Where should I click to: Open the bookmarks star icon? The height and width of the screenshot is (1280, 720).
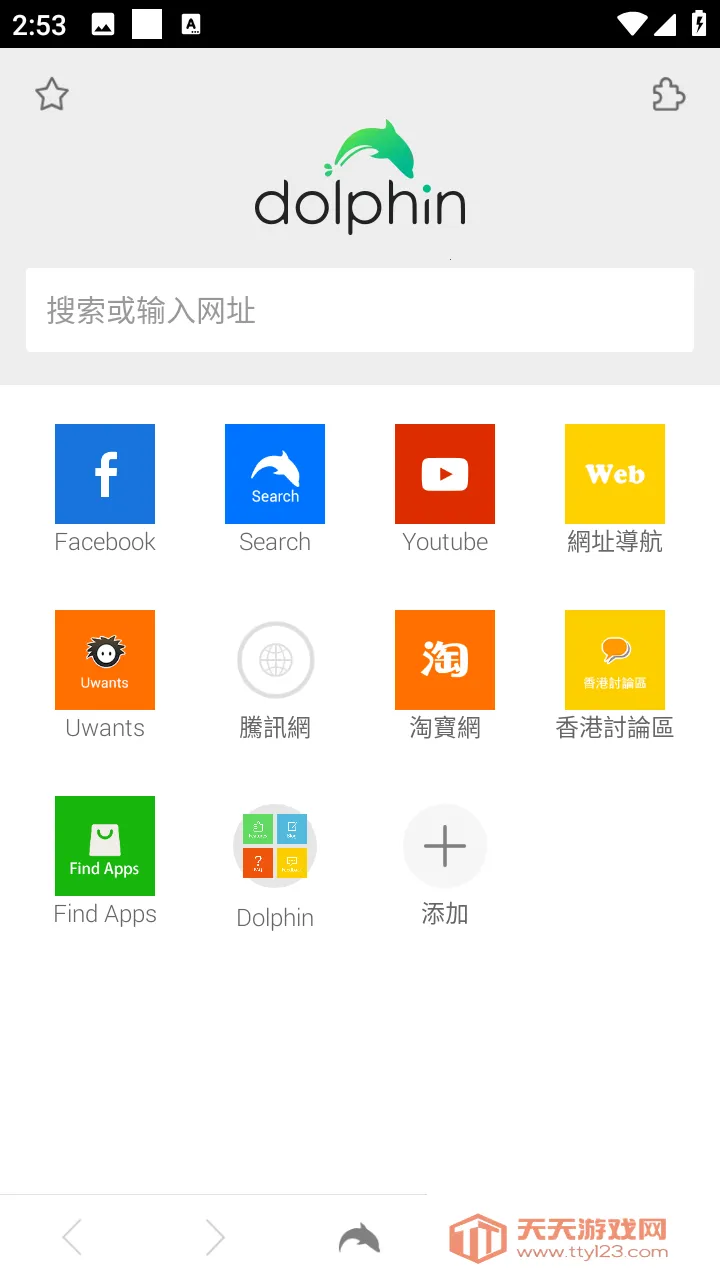52,95
